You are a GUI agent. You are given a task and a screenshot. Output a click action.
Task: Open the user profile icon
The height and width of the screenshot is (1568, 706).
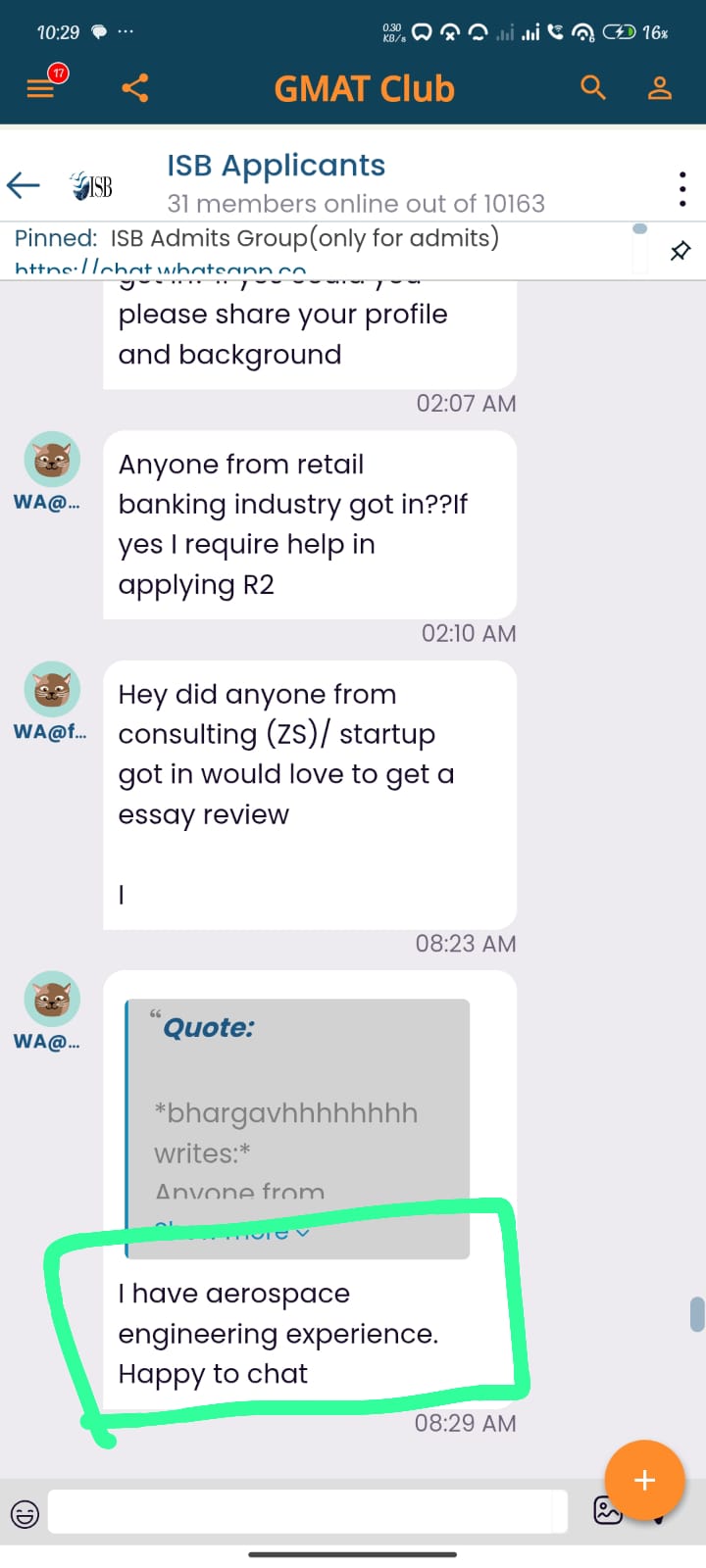pyautogui.click(x=660, y=88)
